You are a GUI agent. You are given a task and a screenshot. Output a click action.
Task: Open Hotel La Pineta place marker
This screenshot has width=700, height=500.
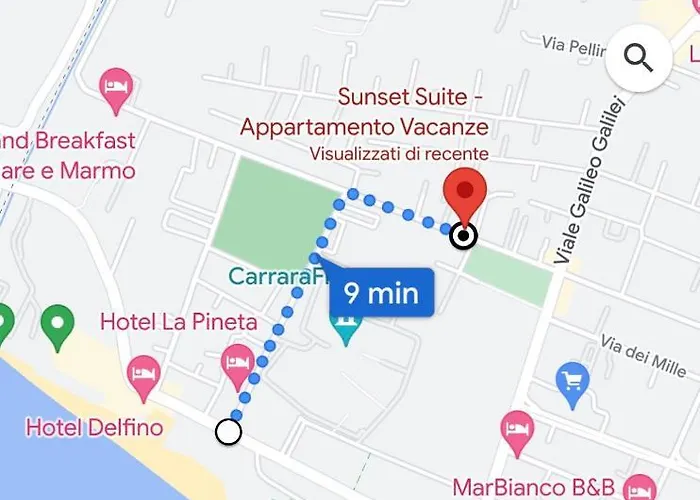pos(238,362)
